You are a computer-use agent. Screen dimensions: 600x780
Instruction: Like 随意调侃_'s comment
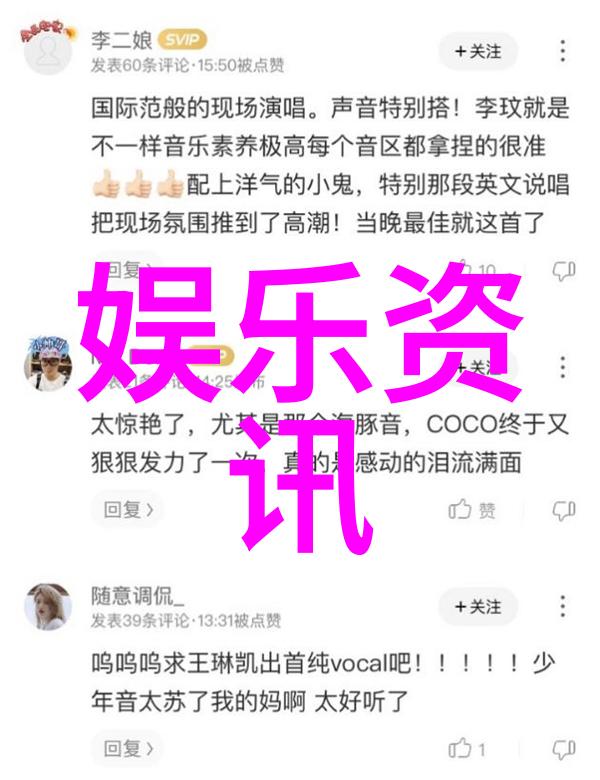(x=468, y=748)
